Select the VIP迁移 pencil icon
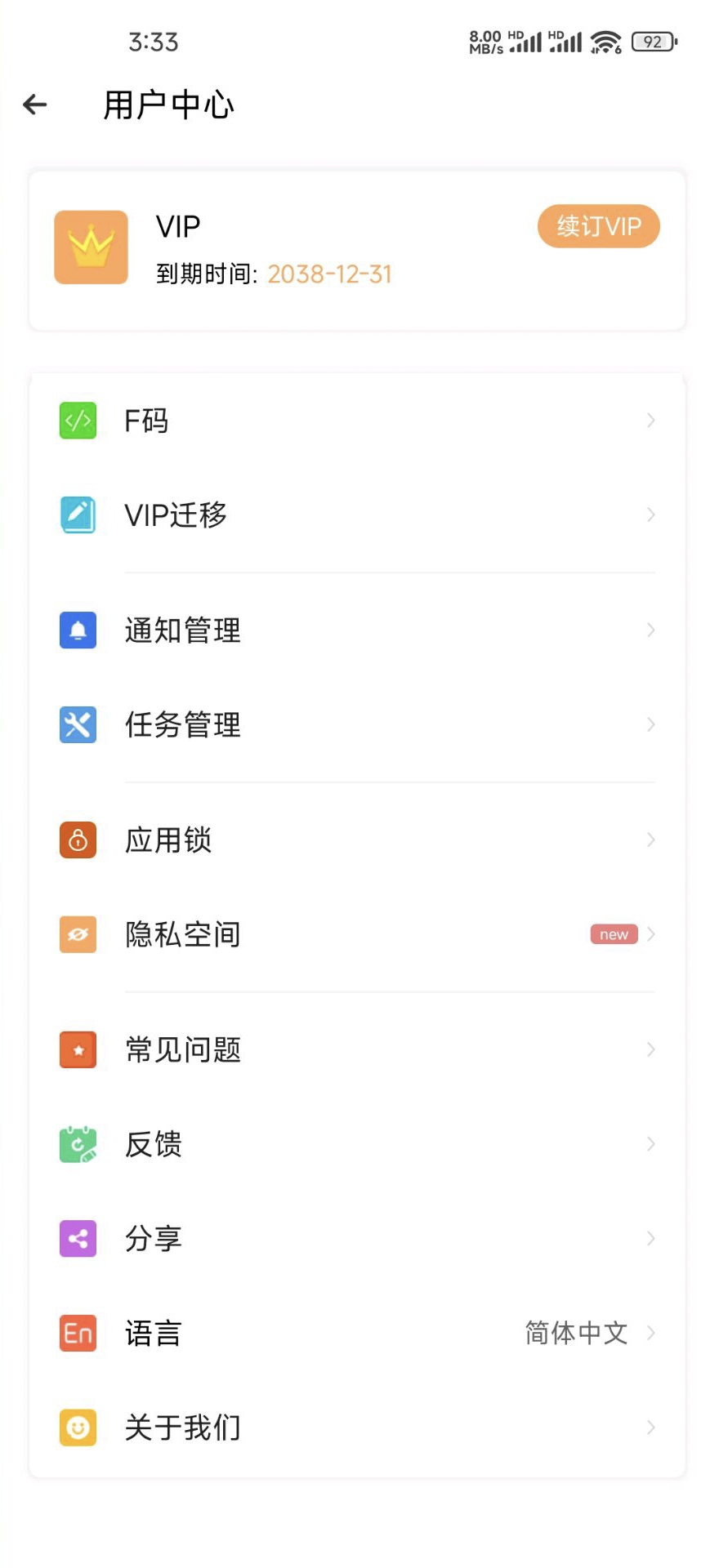The image size is (719, 1568). point(77,514)
